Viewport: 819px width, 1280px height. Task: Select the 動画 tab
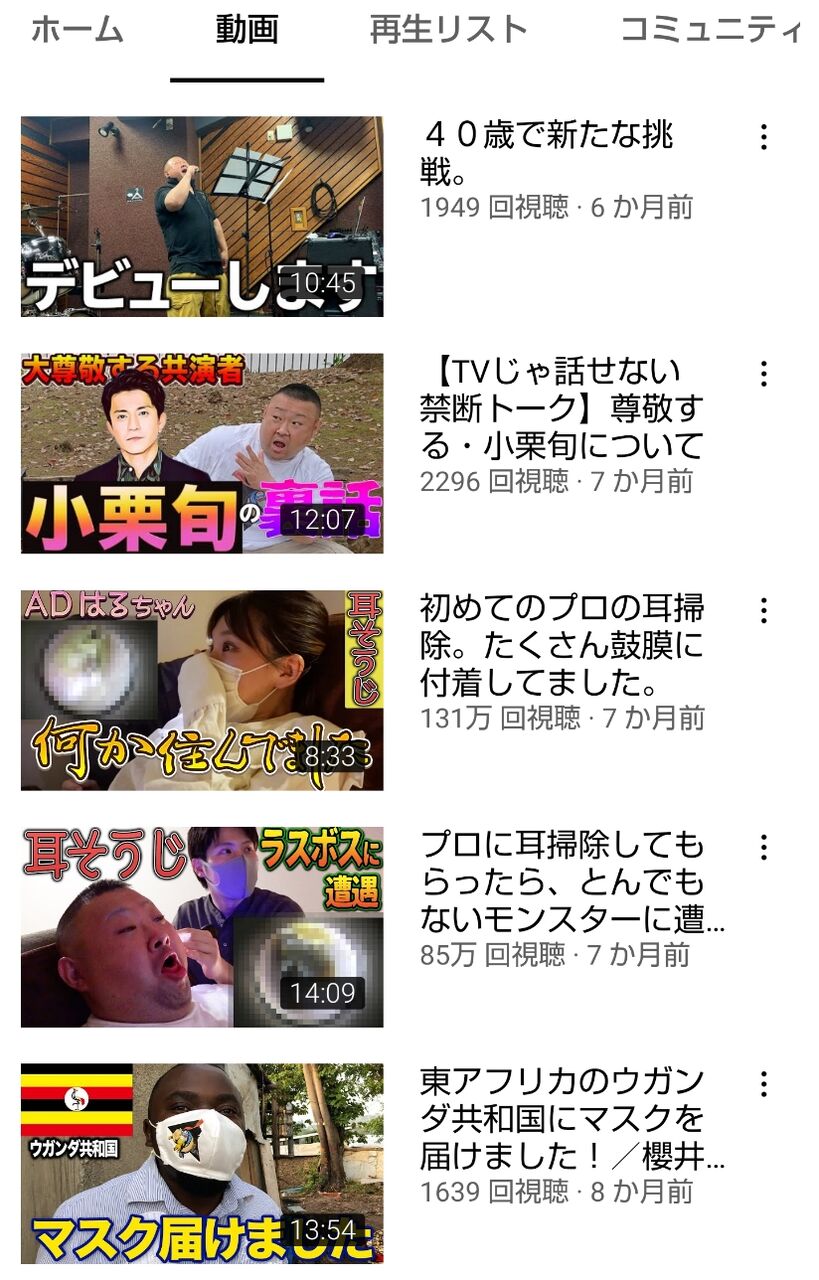click(x=247, y=30)
